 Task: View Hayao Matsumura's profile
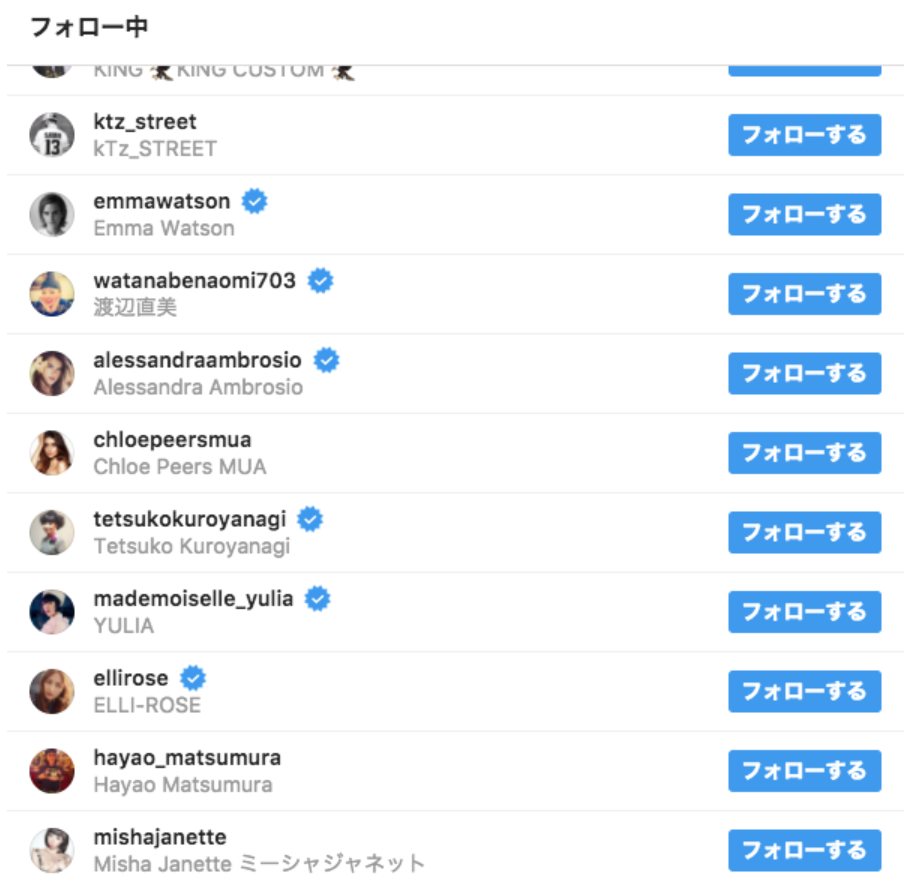pos(187,758)
